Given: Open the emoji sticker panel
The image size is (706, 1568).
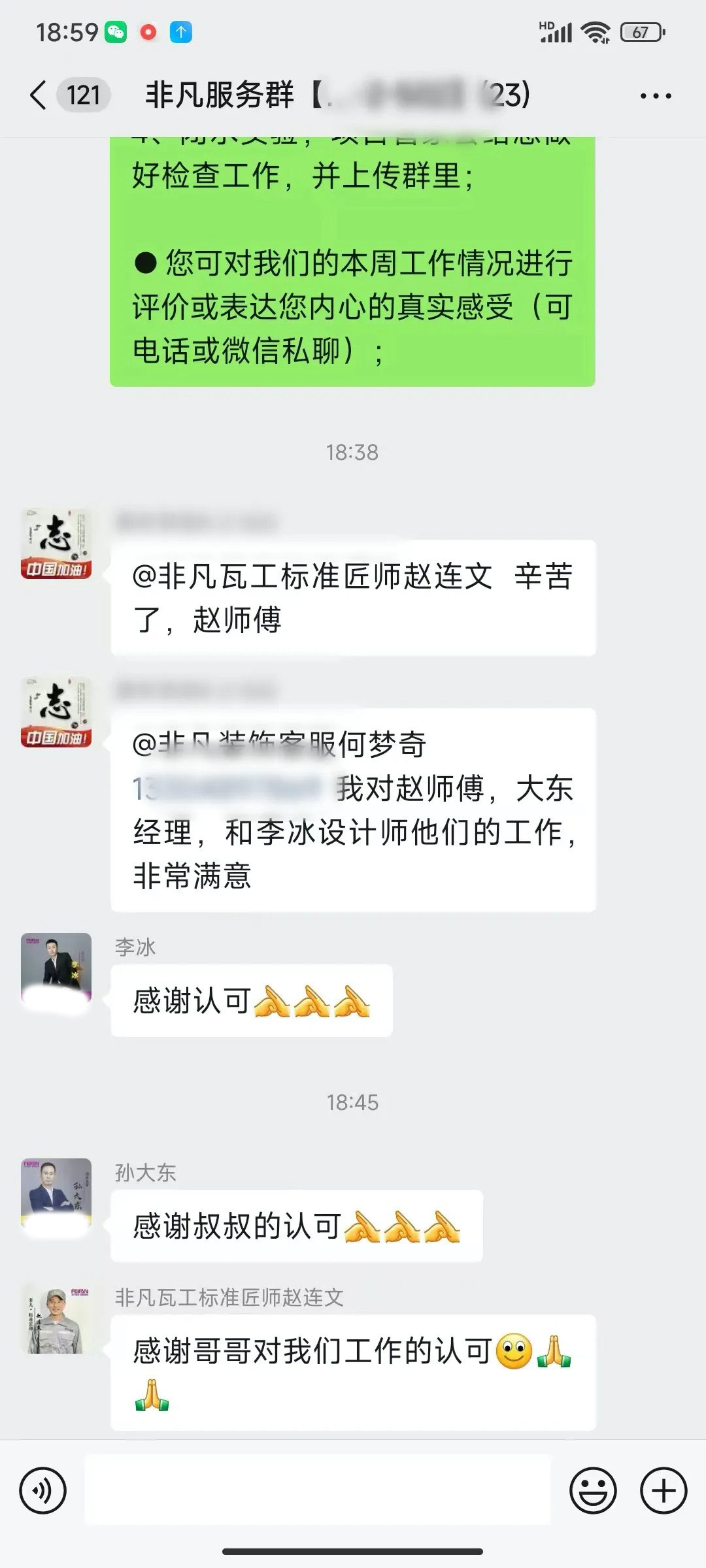Looking at the screenshot, I should 593,1491.
